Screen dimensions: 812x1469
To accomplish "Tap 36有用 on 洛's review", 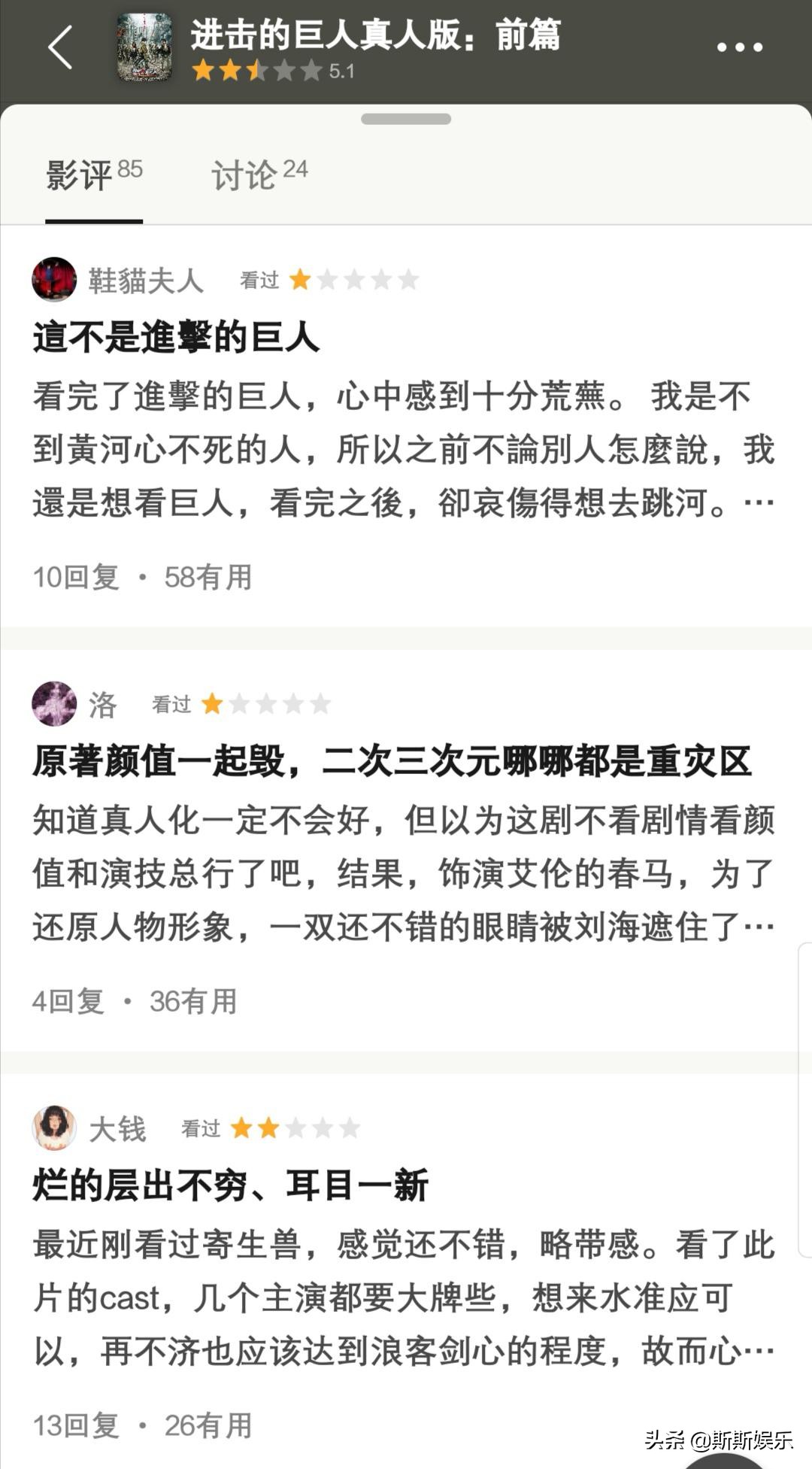I will click(192, 1000).
